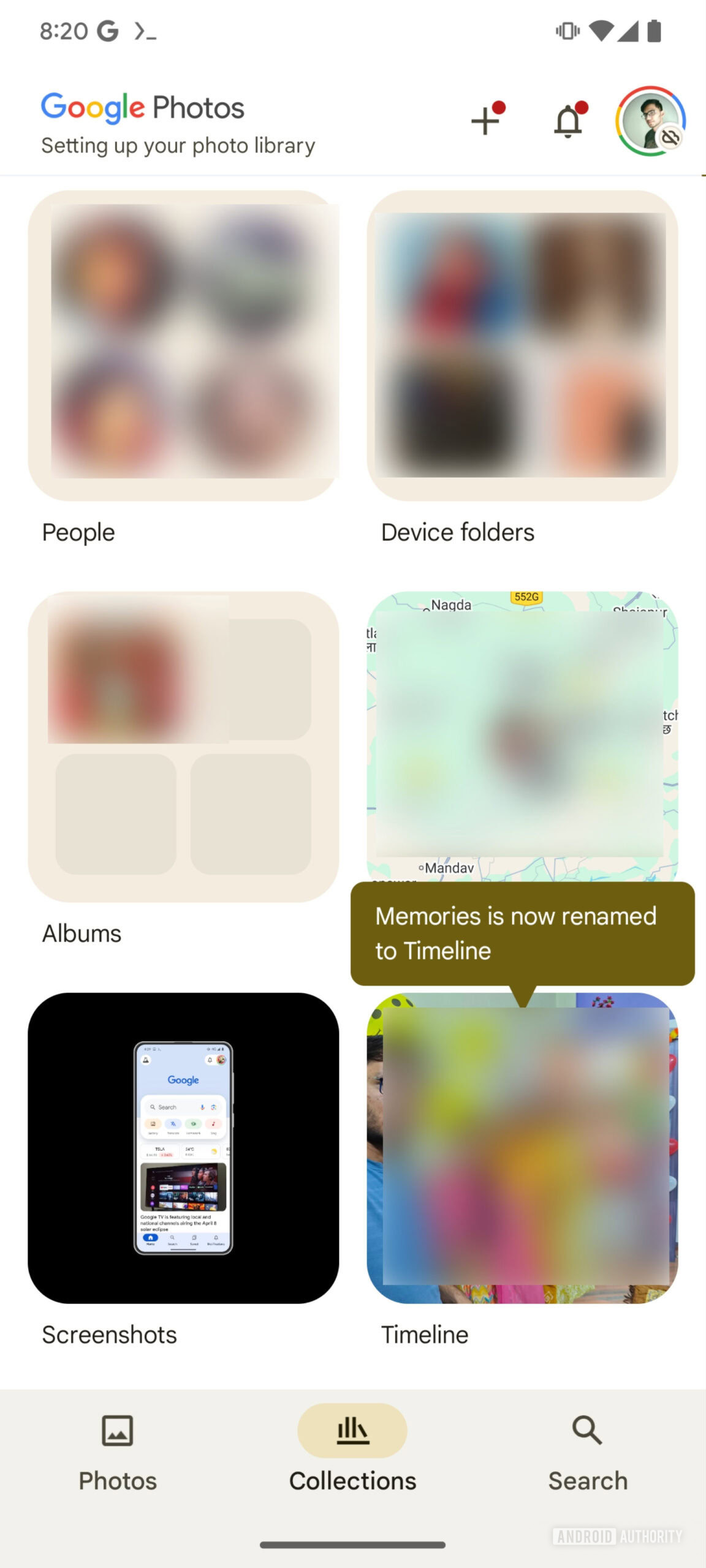This screenshot has height=1568, width=706.
Task: Open the Device folders collection
Action: (x=522, y=345)
